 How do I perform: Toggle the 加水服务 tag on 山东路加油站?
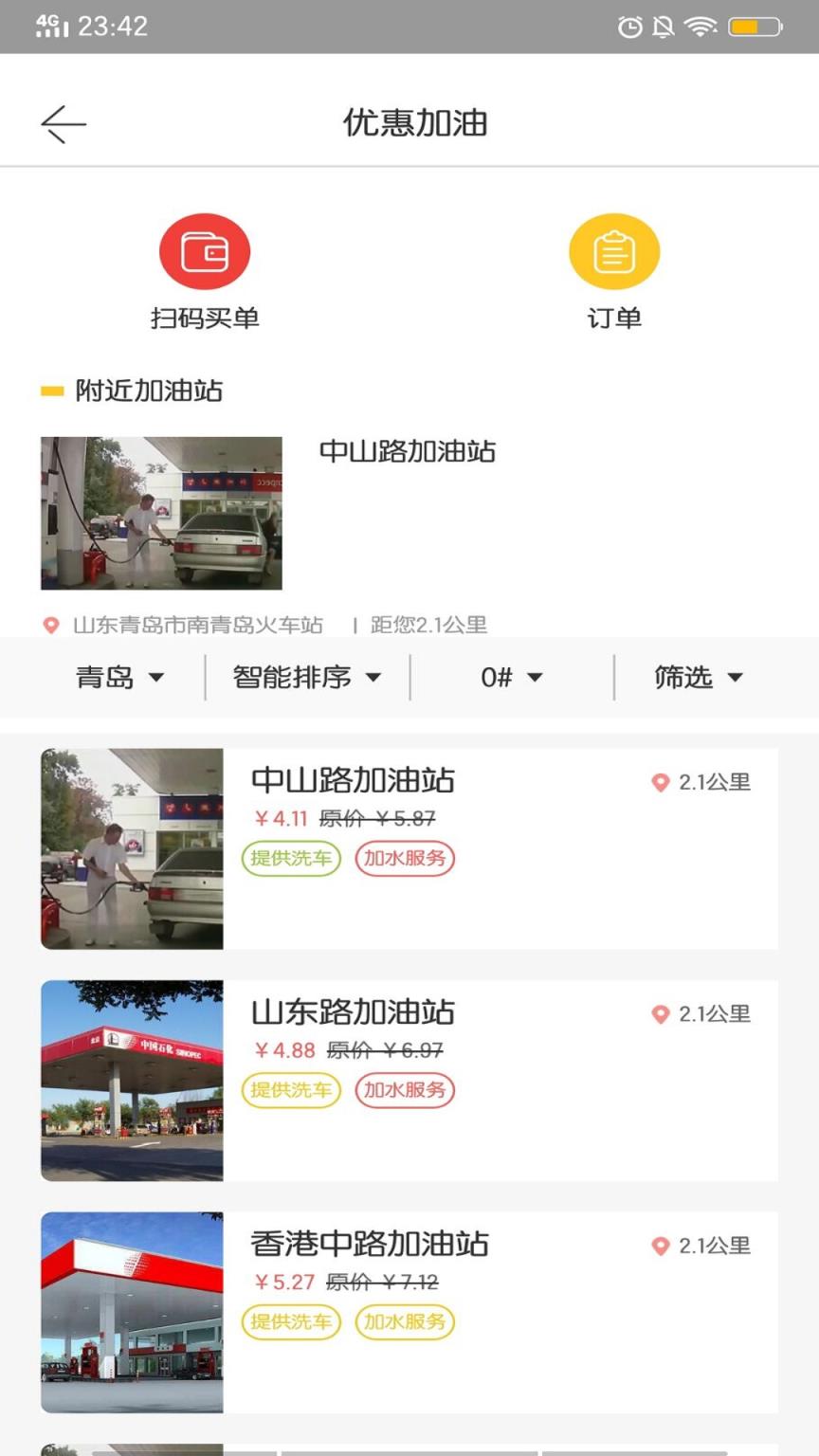pos(405,1090)
